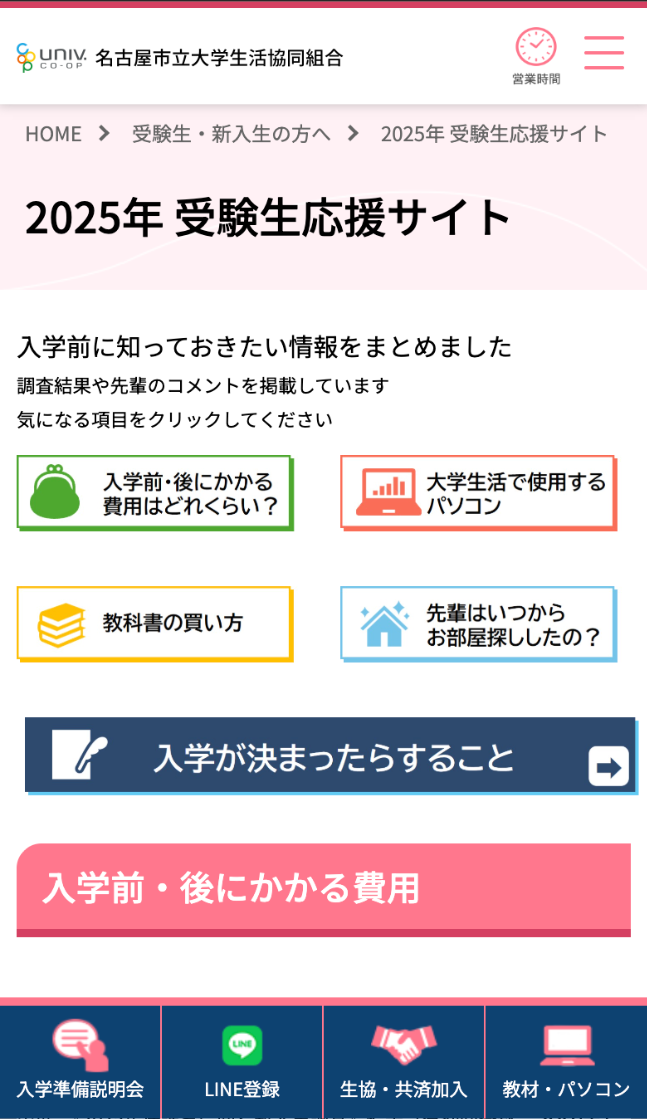This screenshot has width=647, height=1119.
Task: Open 入学前・後にかかる費用はどれくらい button
Action: [x=155, y=493]
